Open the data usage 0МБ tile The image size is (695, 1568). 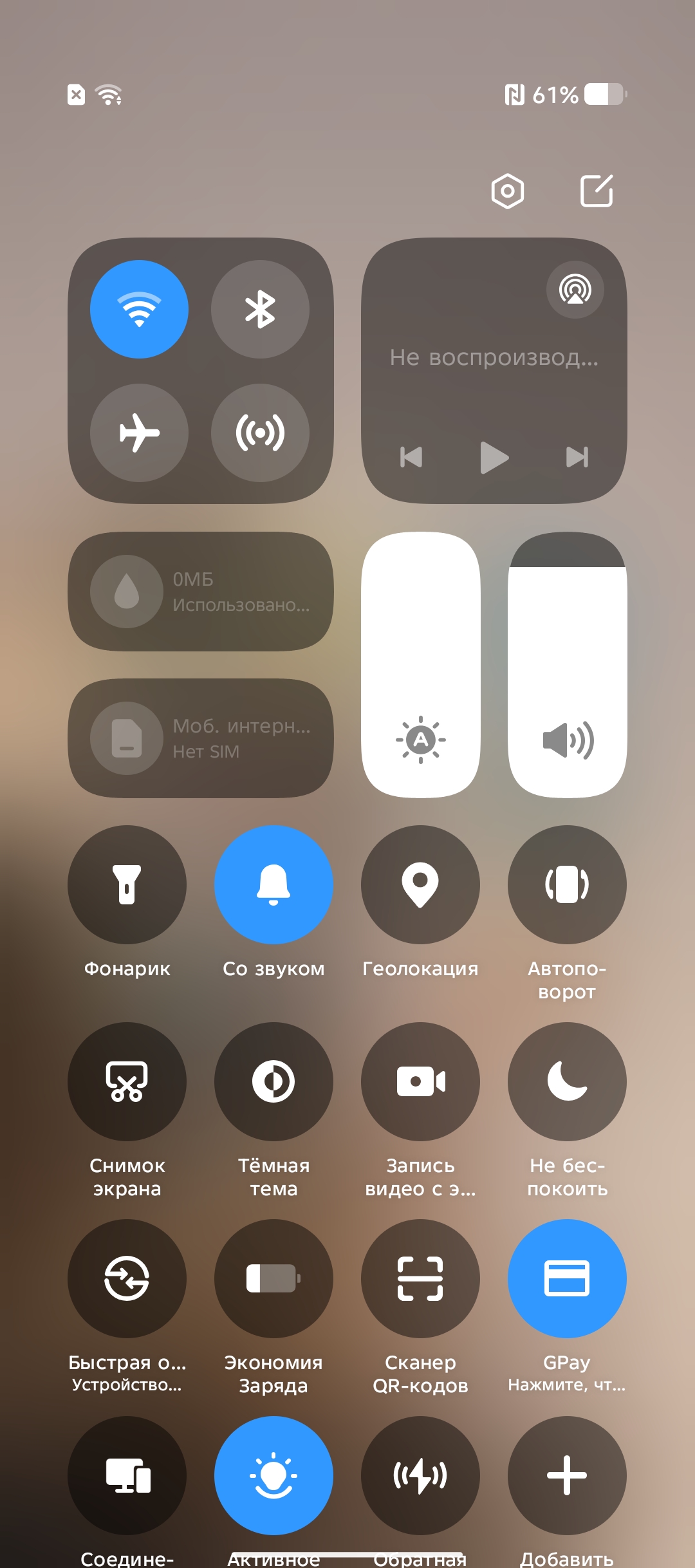click(x=201, y=592)
